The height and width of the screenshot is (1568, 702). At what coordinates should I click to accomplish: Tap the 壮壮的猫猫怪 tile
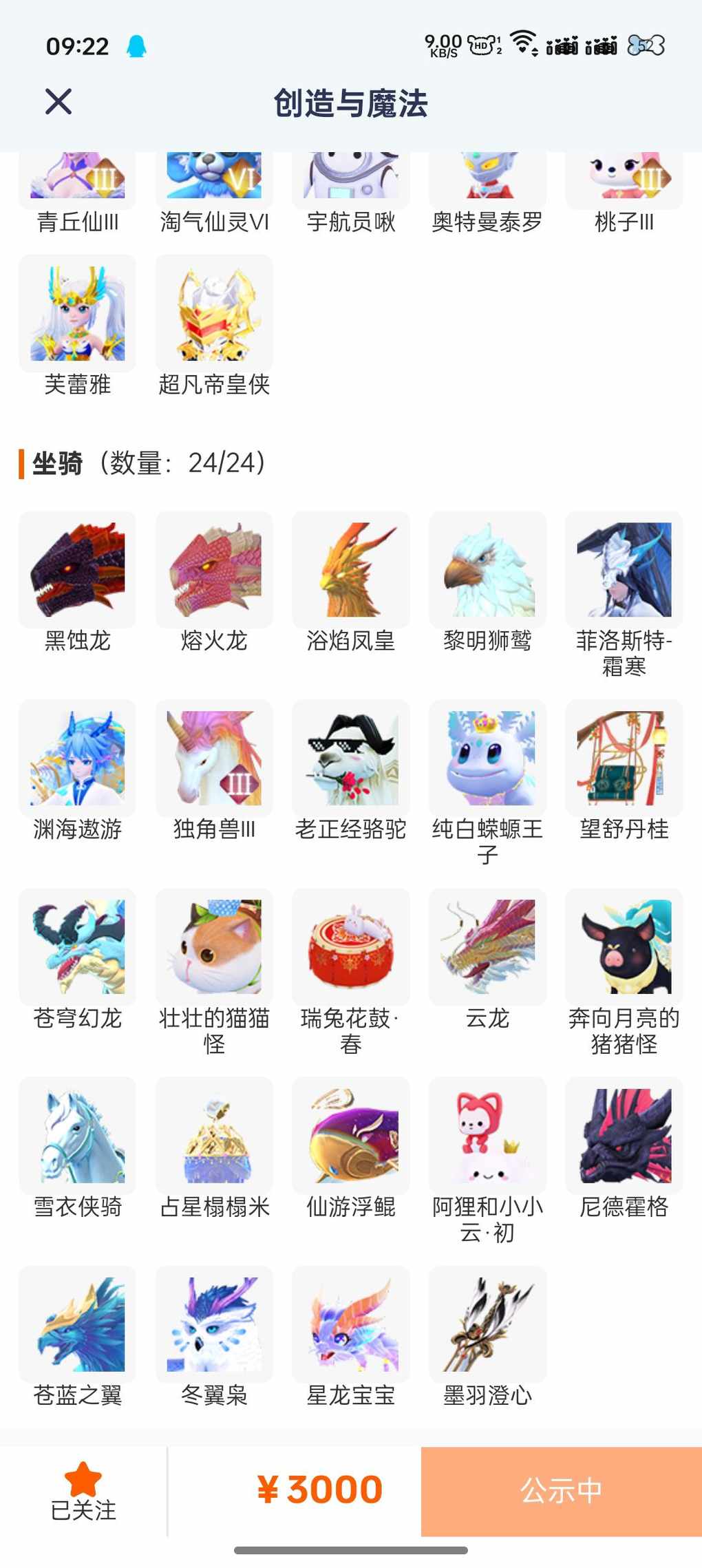tap(214, 946)
